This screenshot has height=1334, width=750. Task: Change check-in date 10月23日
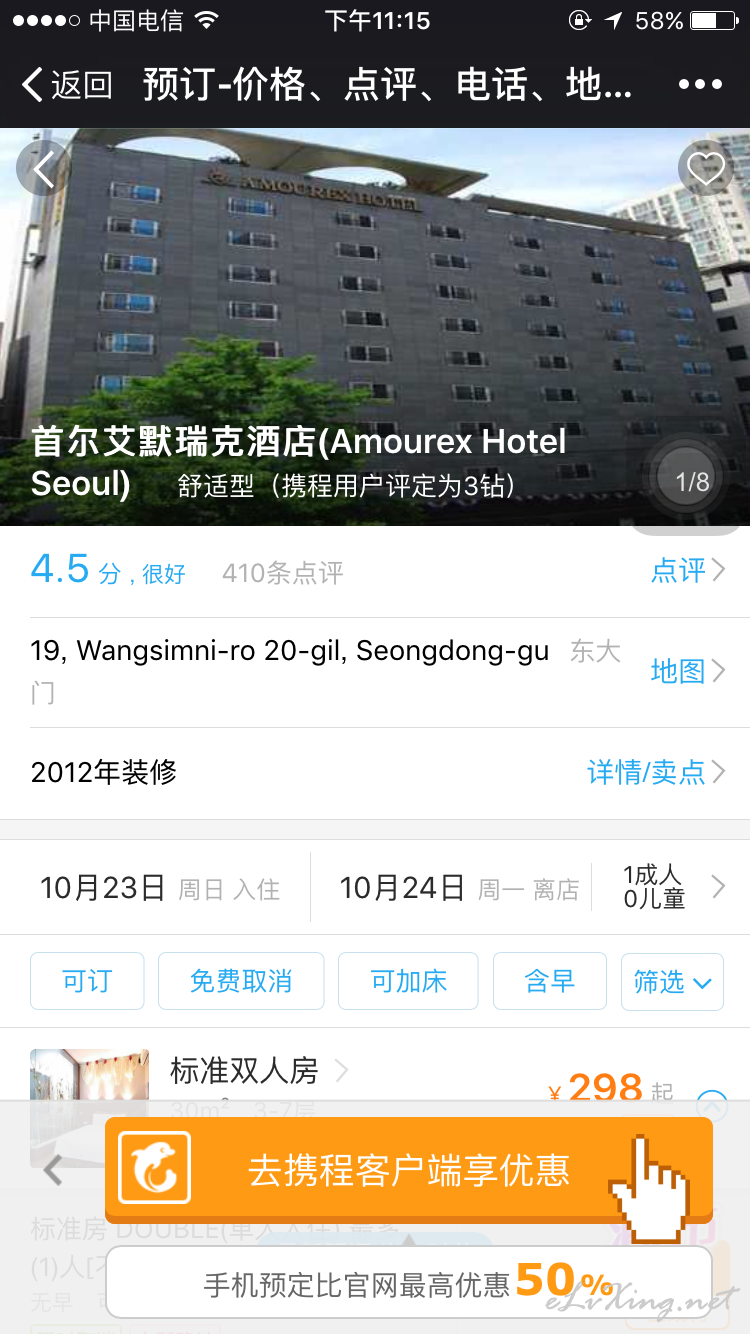(x=160, y=888)
